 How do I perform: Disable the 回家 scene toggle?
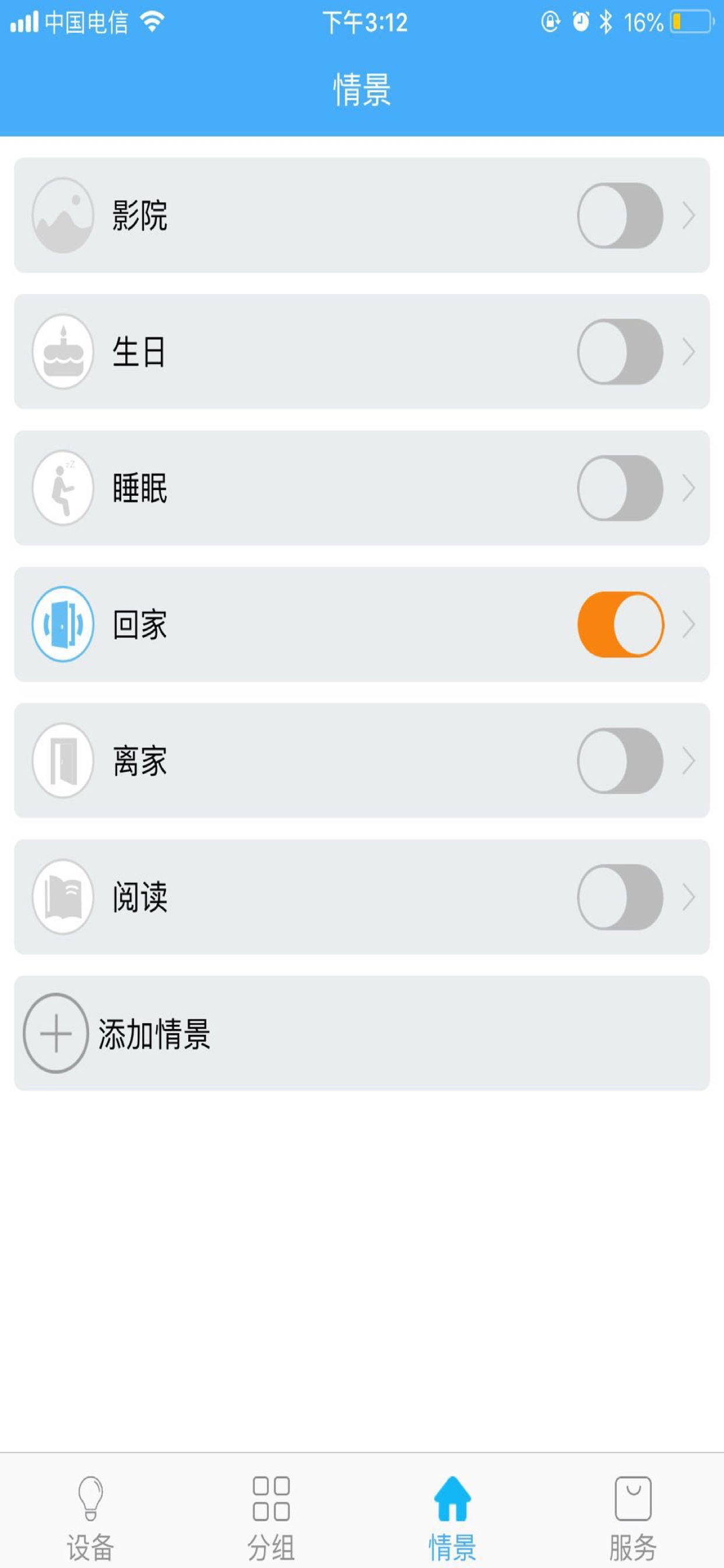point(620,625)
